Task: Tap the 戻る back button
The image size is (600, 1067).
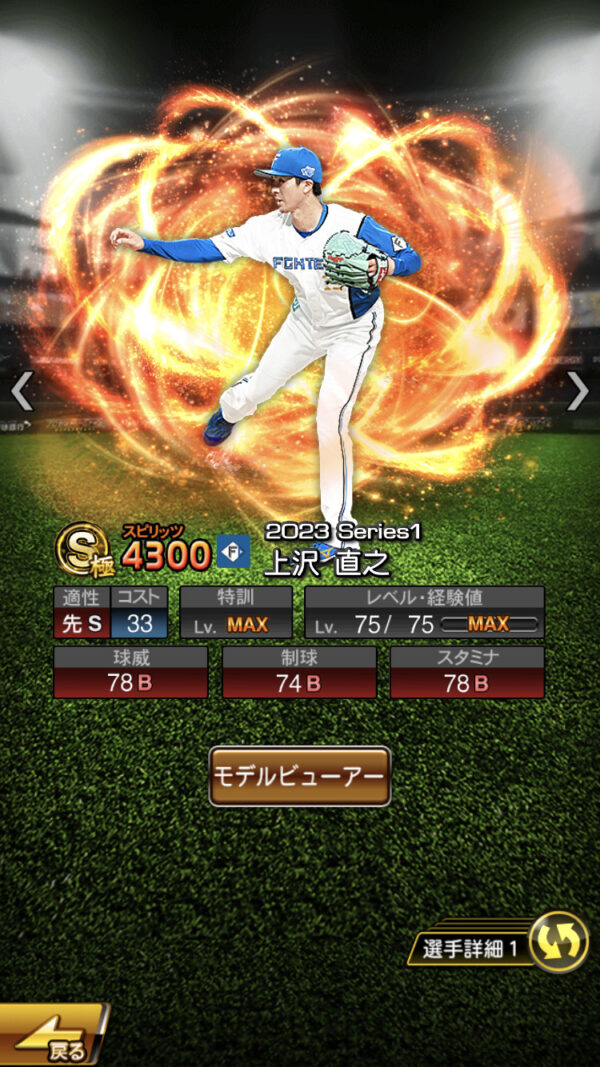Action: (53, 1034)
